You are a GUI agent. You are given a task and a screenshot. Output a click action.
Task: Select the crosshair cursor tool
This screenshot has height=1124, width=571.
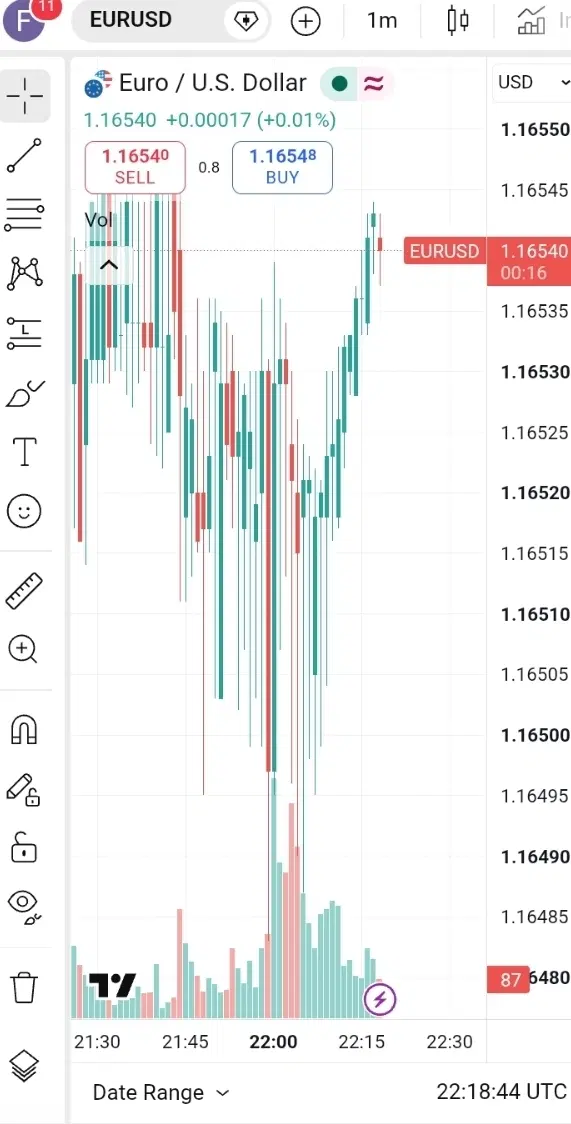coord(25,95)
